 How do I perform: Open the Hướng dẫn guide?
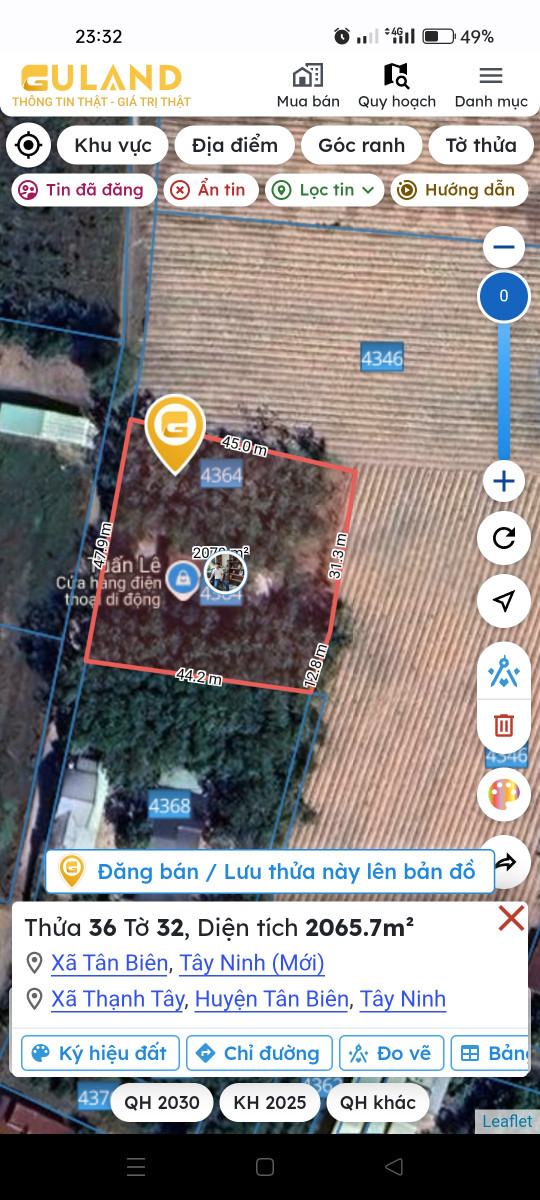click(459, 190)
